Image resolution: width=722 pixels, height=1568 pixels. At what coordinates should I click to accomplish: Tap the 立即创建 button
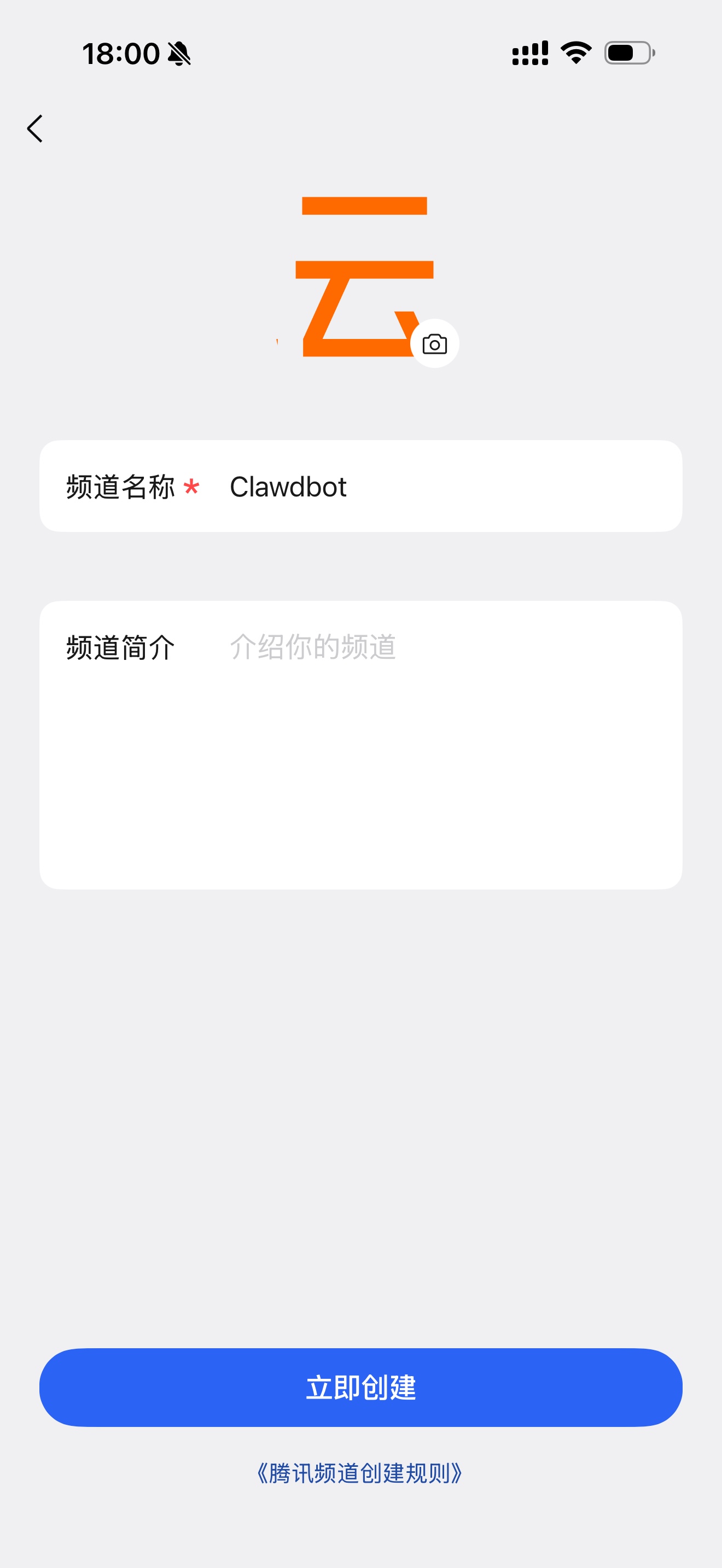(x=361, y=1387)
